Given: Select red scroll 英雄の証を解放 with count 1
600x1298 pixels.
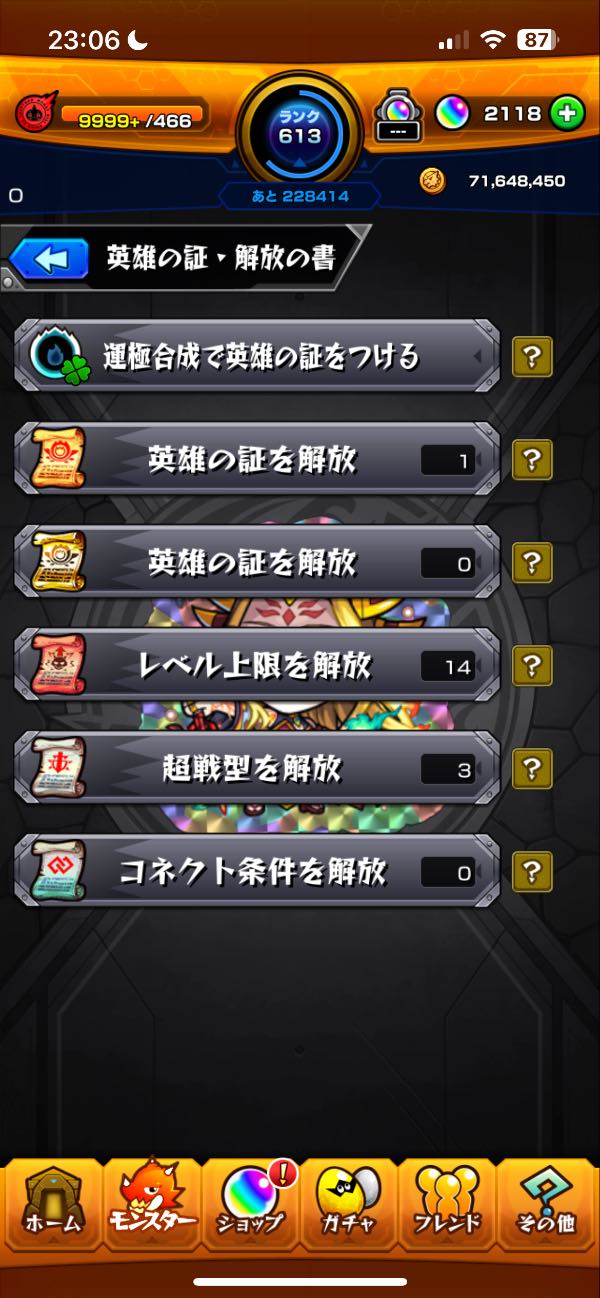Looking at the screenshot, I should tap(257, 459).
